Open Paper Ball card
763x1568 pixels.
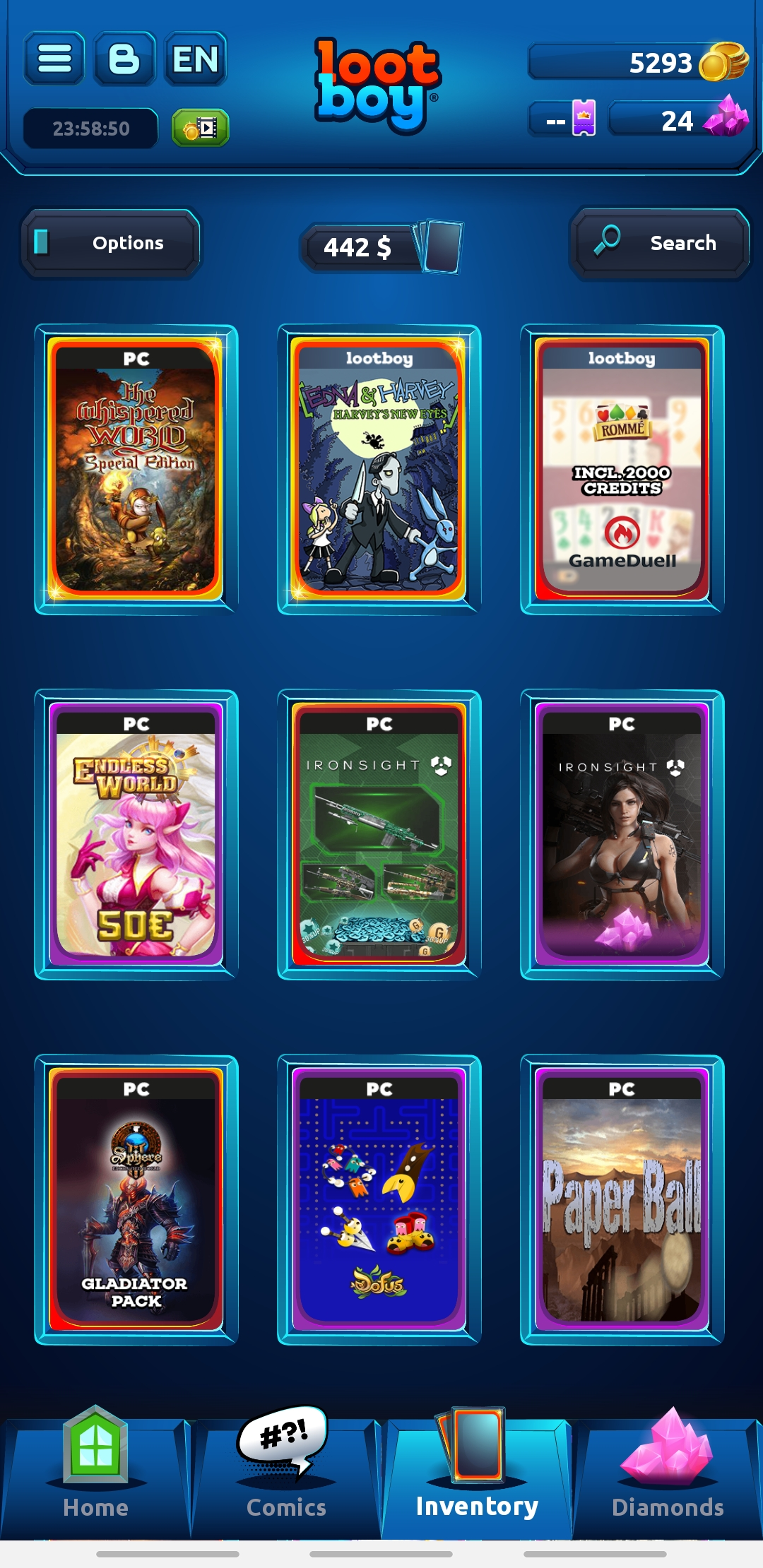pyautogui.click(x=622, y=1200)
